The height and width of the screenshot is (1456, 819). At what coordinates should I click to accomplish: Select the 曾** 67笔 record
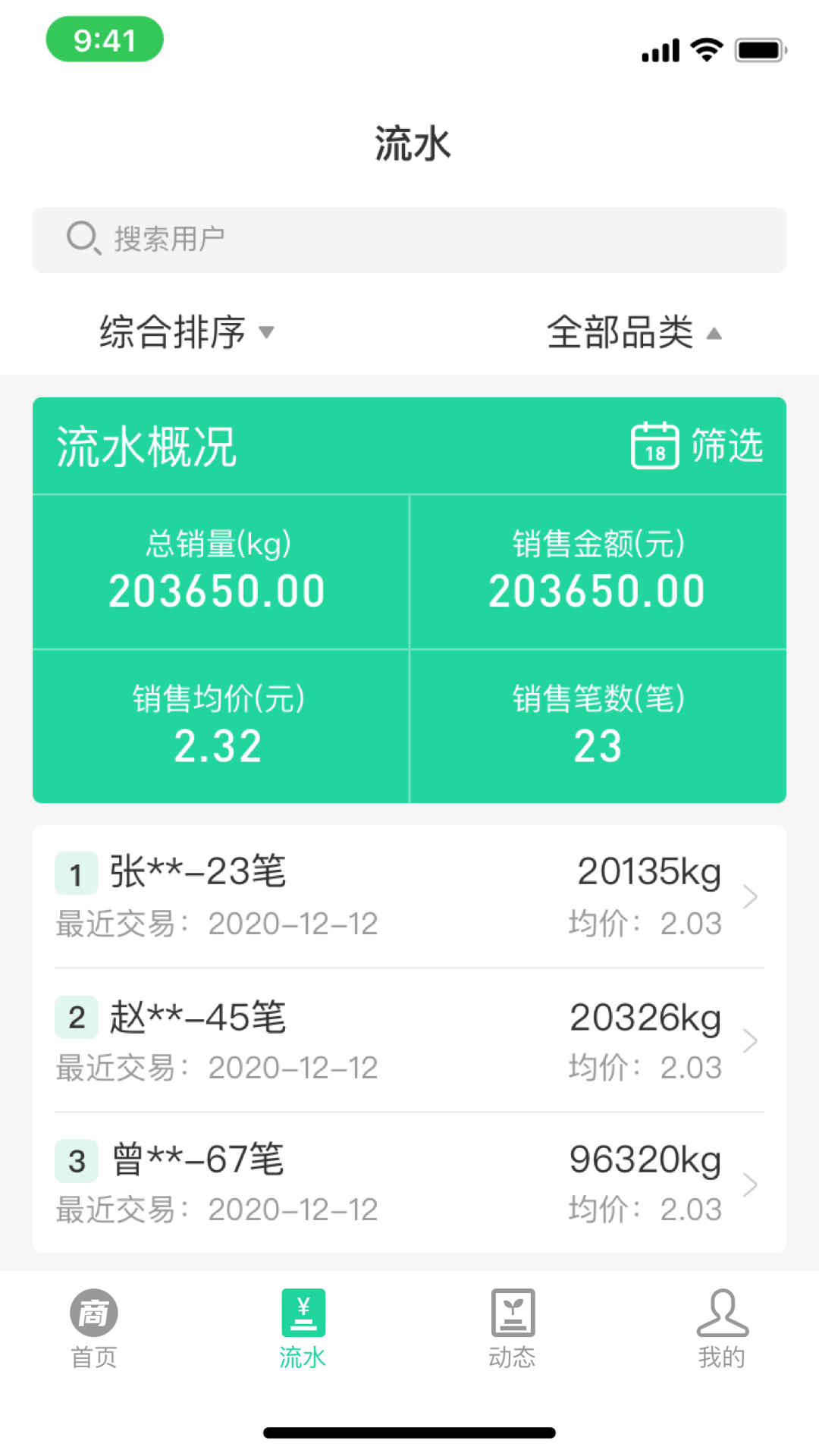tap(409, 1183)
